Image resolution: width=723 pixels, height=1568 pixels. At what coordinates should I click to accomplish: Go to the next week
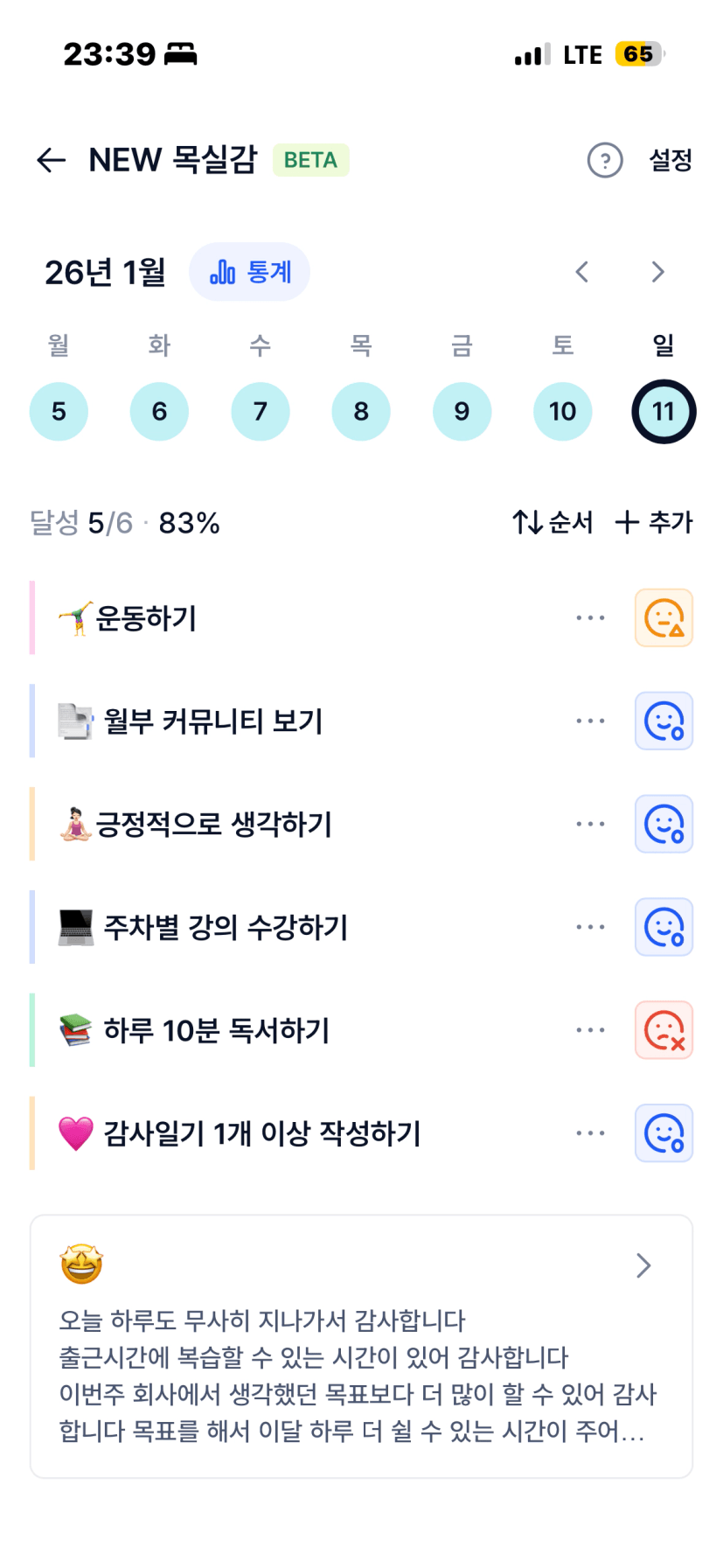pyautogui.click(x=657, y=272)
